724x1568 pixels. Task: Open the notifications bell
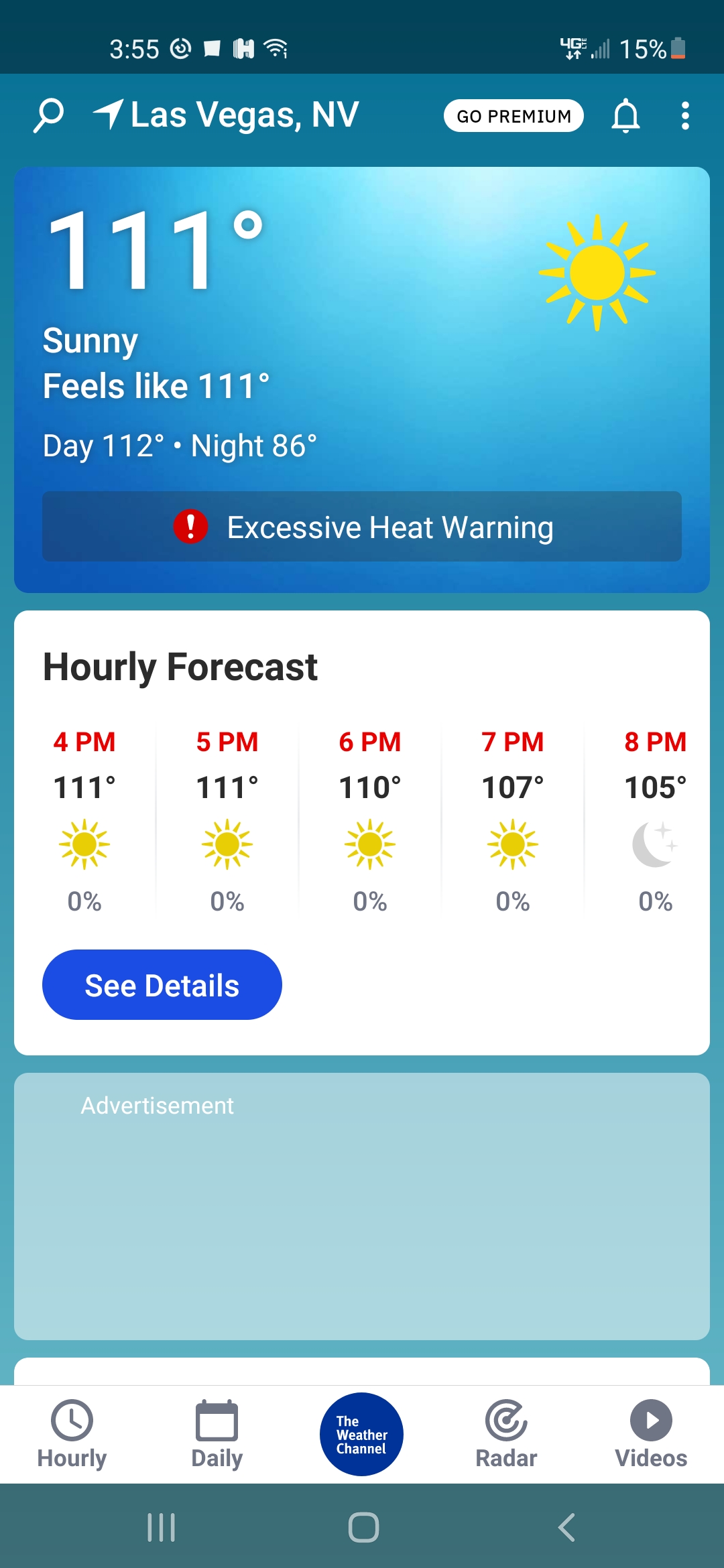pos(625,116)
